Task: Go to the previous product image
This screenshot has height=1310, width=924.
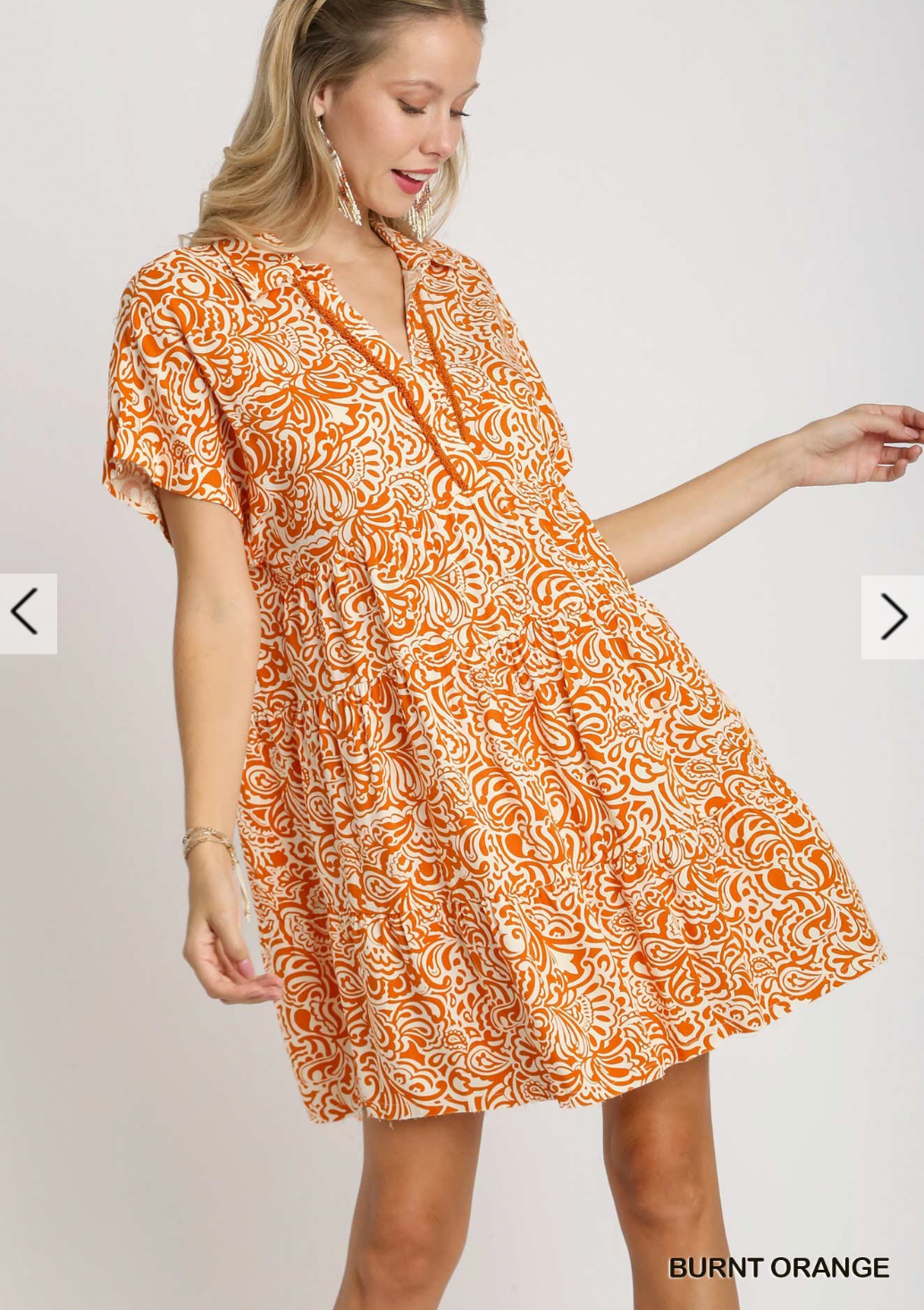Action: pos(27,613)
